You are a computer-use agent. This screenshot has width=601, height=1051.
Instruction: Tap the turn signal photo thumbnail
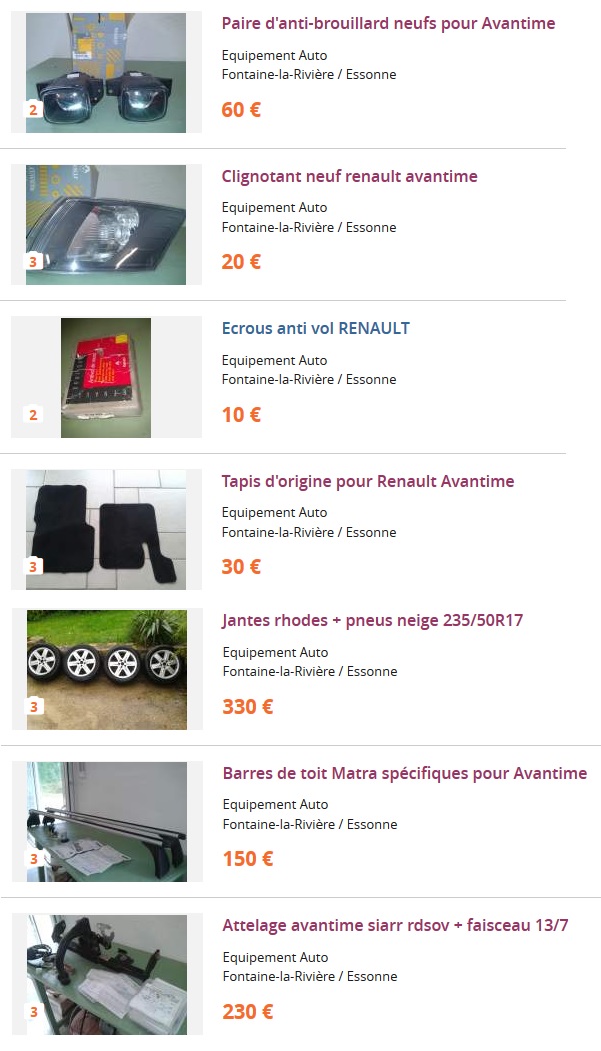click(106, 225)
